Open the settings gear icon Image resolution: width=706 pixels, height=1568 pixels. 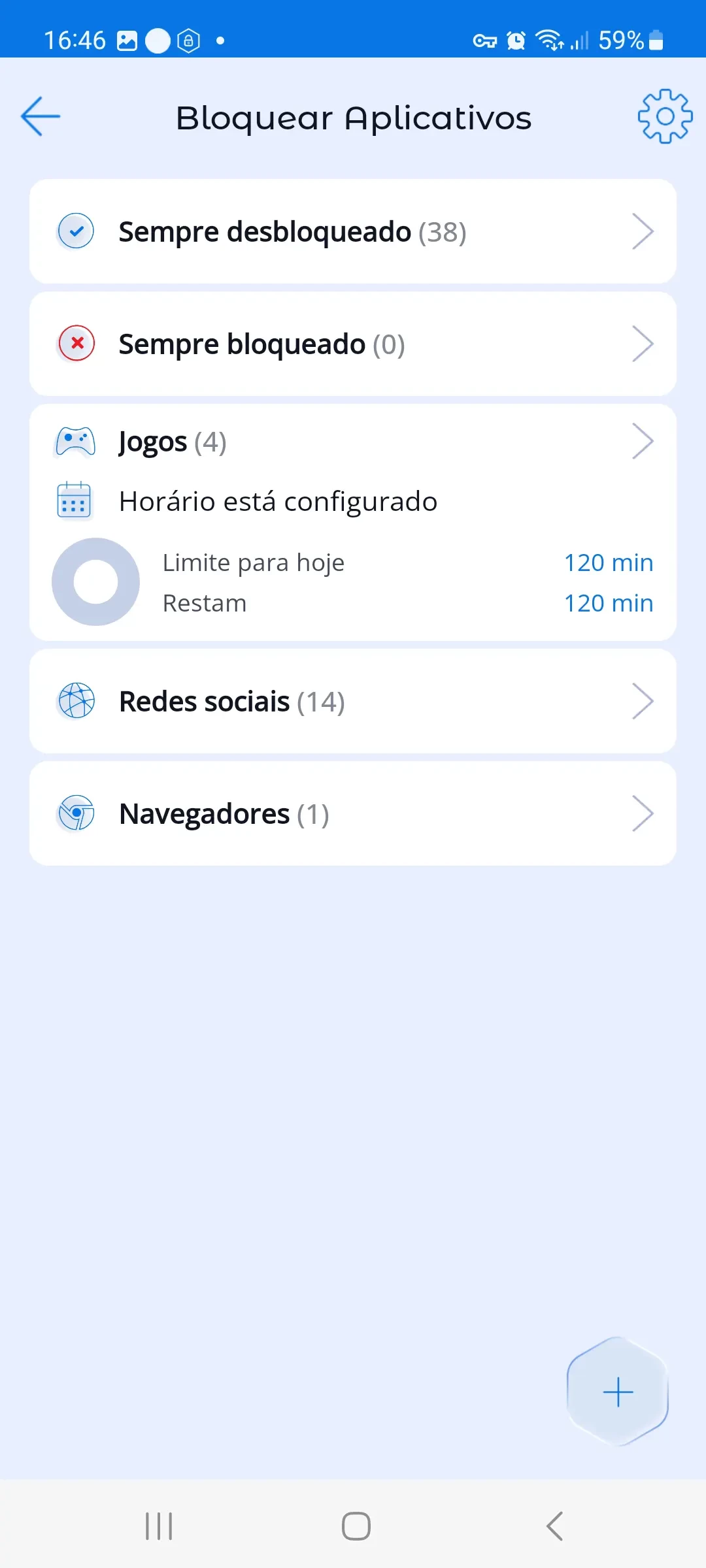click(665, 117)
